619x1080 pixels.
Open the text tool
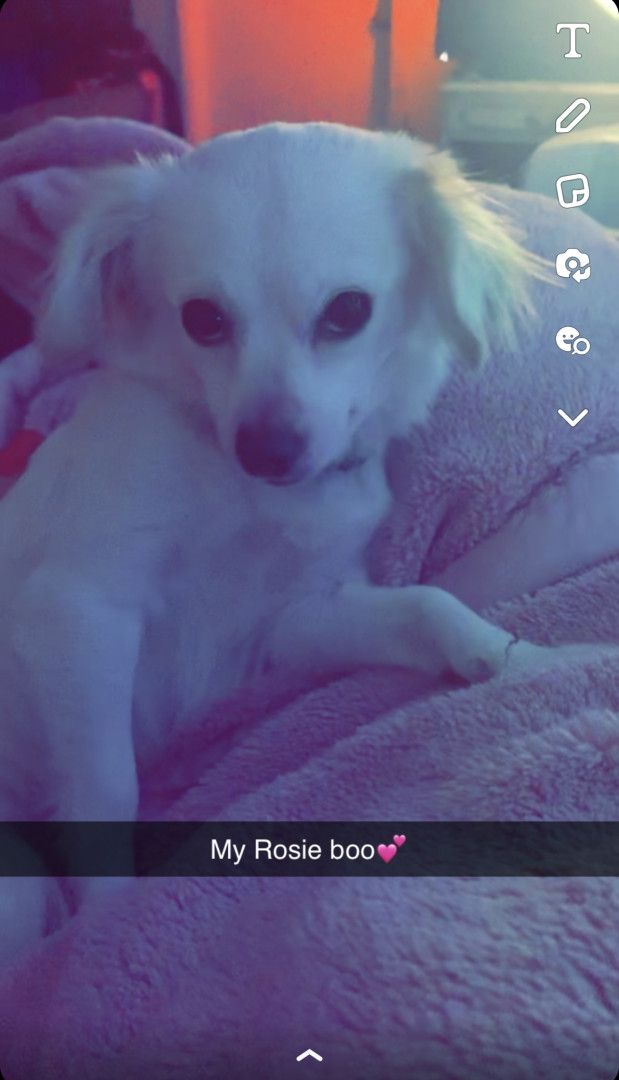pyautogui.click(x=572, y=41)
